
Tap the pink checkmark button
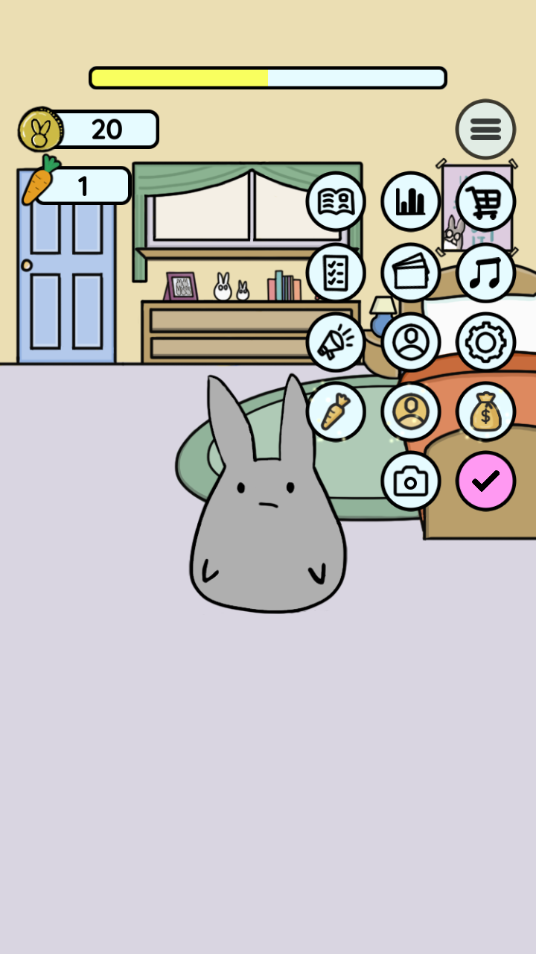tap(486, 481)
